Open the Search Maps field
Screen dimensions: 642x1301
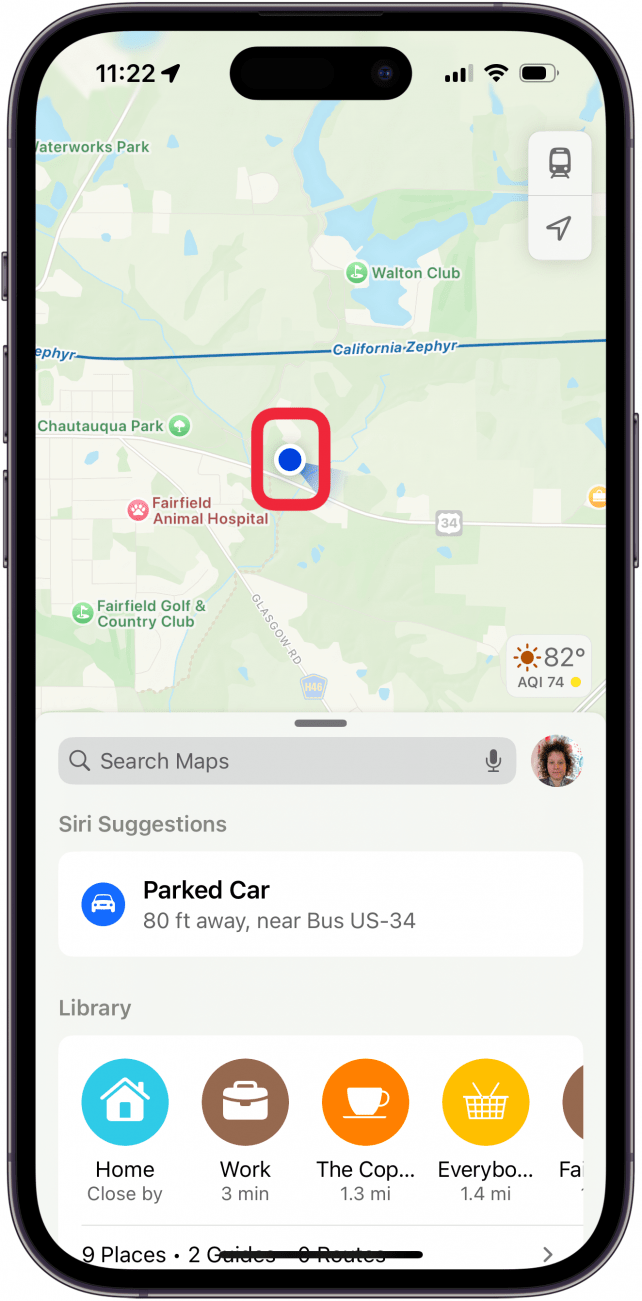(270, 761)
